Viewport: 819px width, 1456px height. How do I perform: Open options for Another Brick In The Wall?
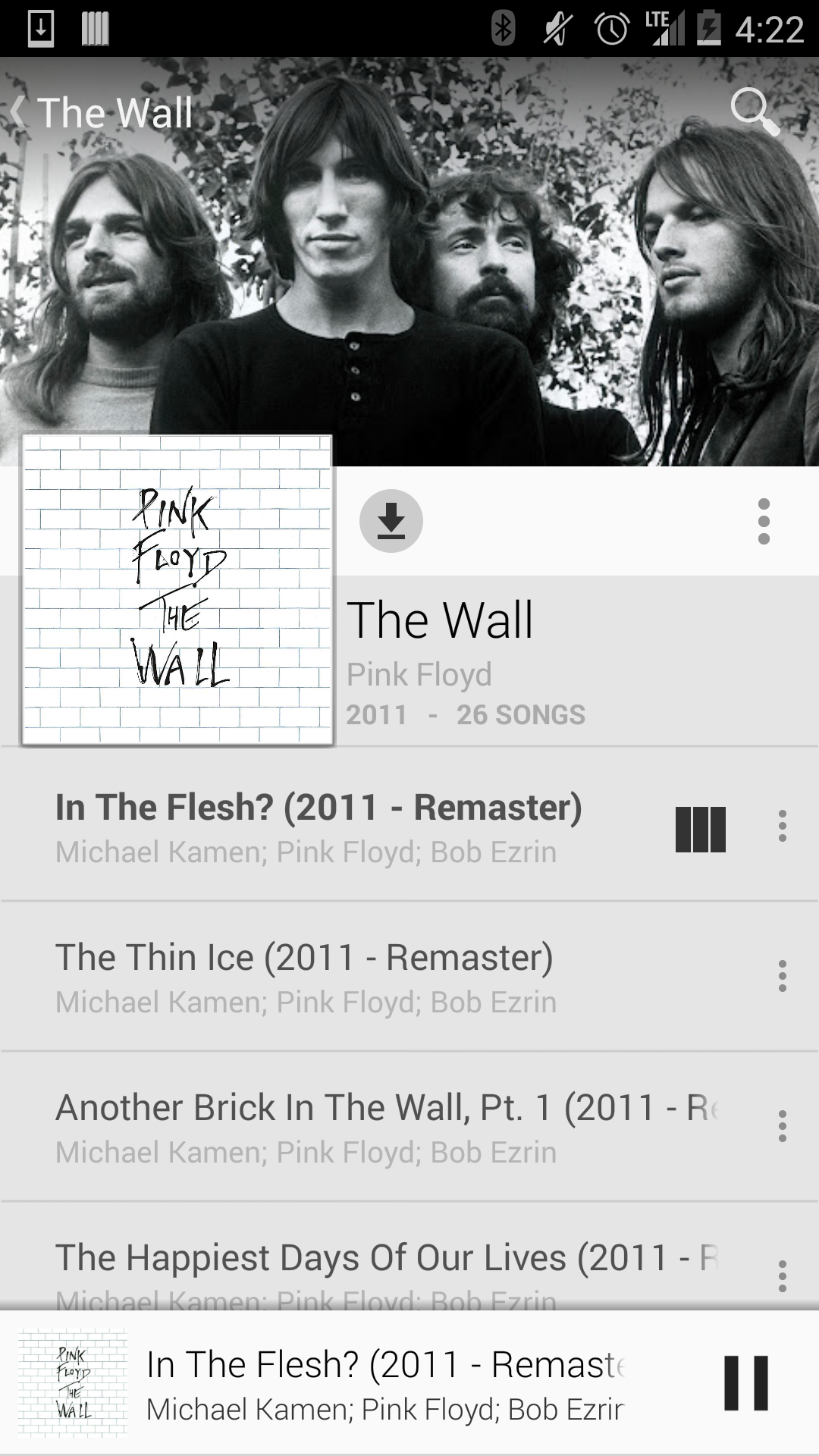point(782,1126)
